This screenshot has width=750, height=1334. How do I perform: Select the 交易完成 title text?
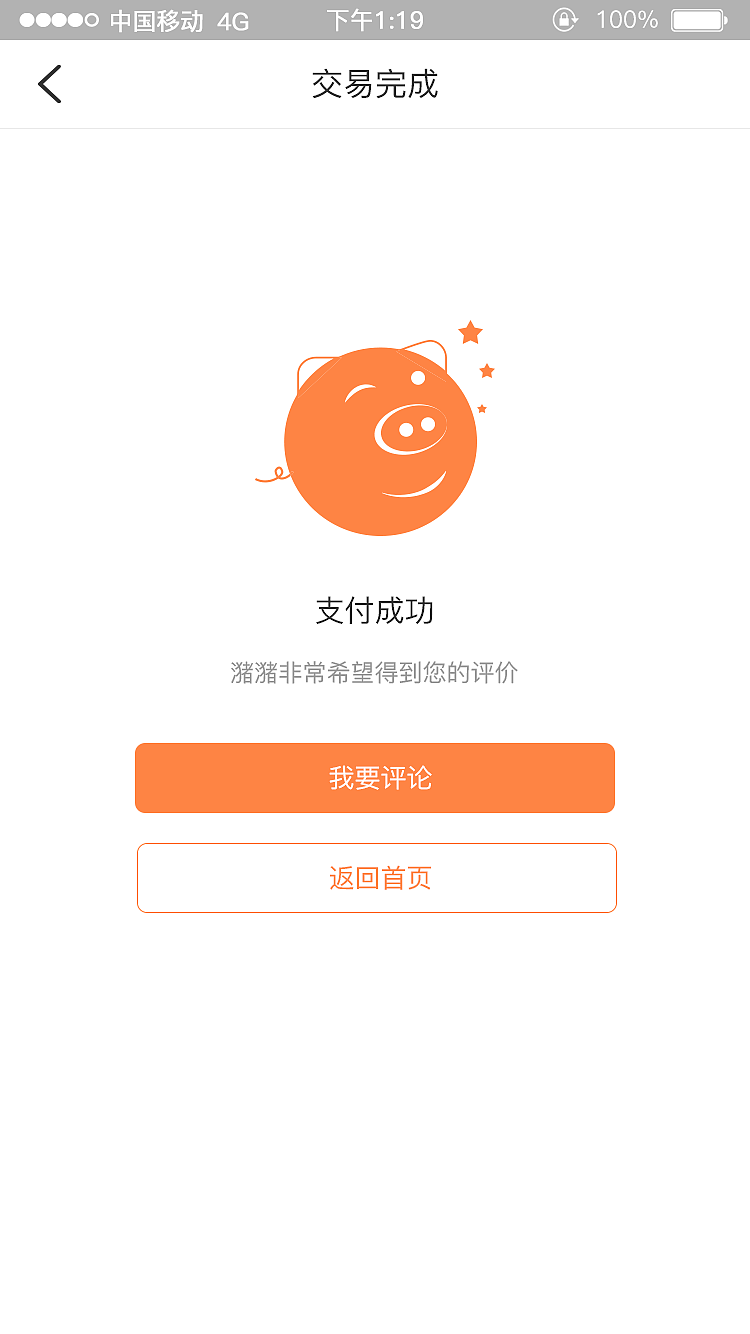(x=375, y=85)
